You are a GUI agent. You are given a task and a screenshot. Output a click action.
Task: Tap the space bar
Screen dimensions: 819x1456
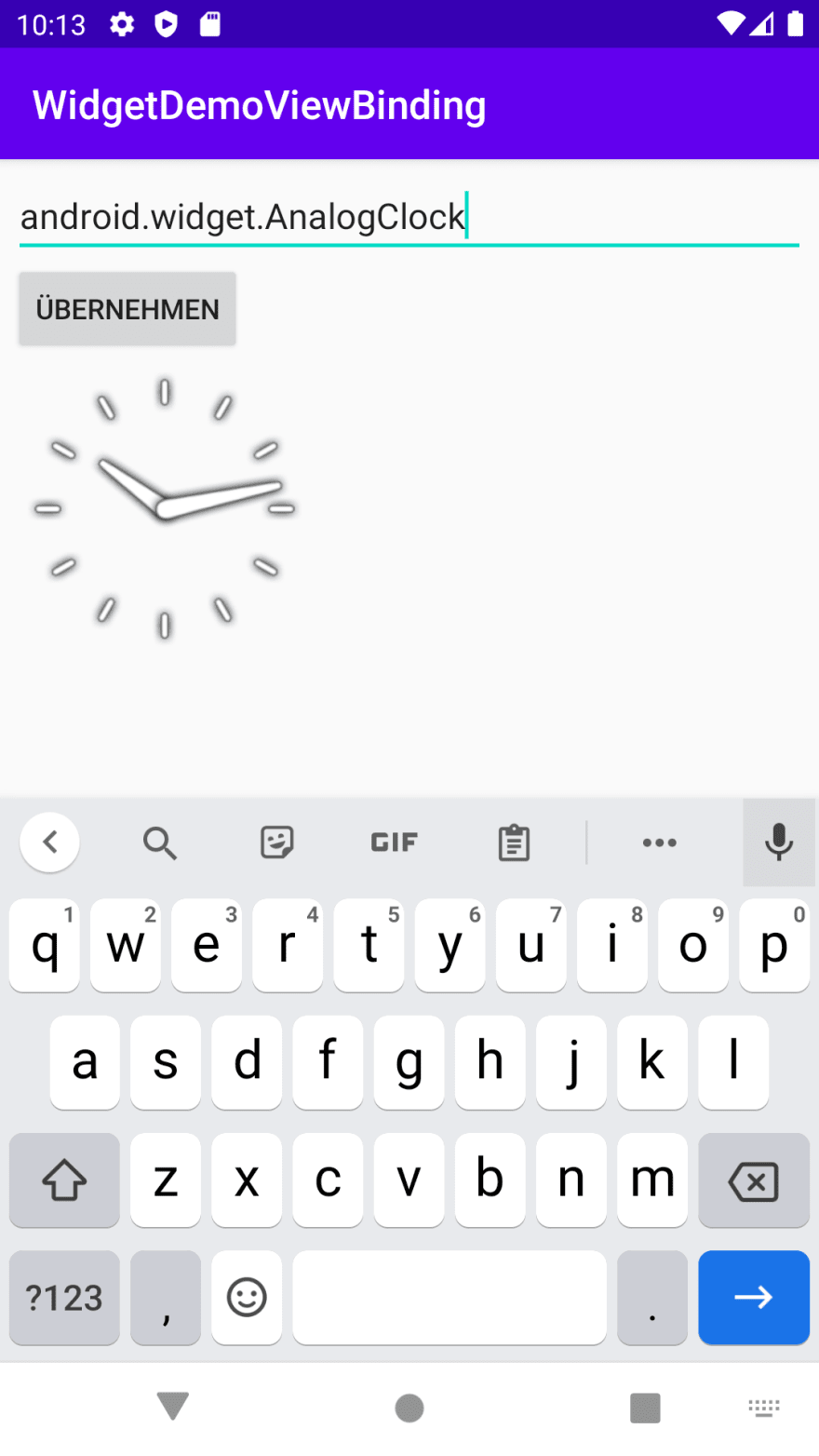pyautogui.click(x=450, y=1298)
